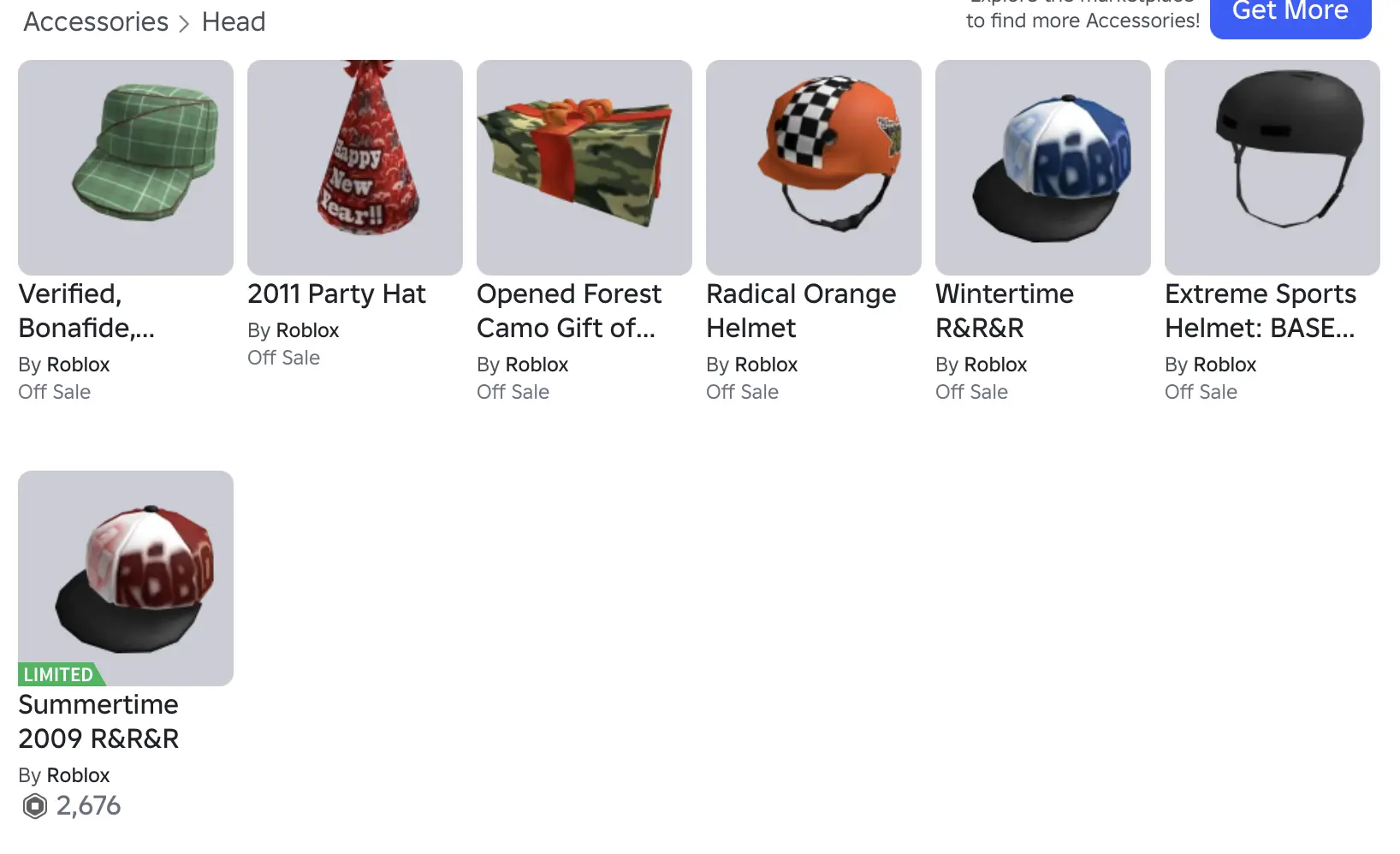
Task: Open the 2011 Party Hat item
Action: tap(355, 168)
